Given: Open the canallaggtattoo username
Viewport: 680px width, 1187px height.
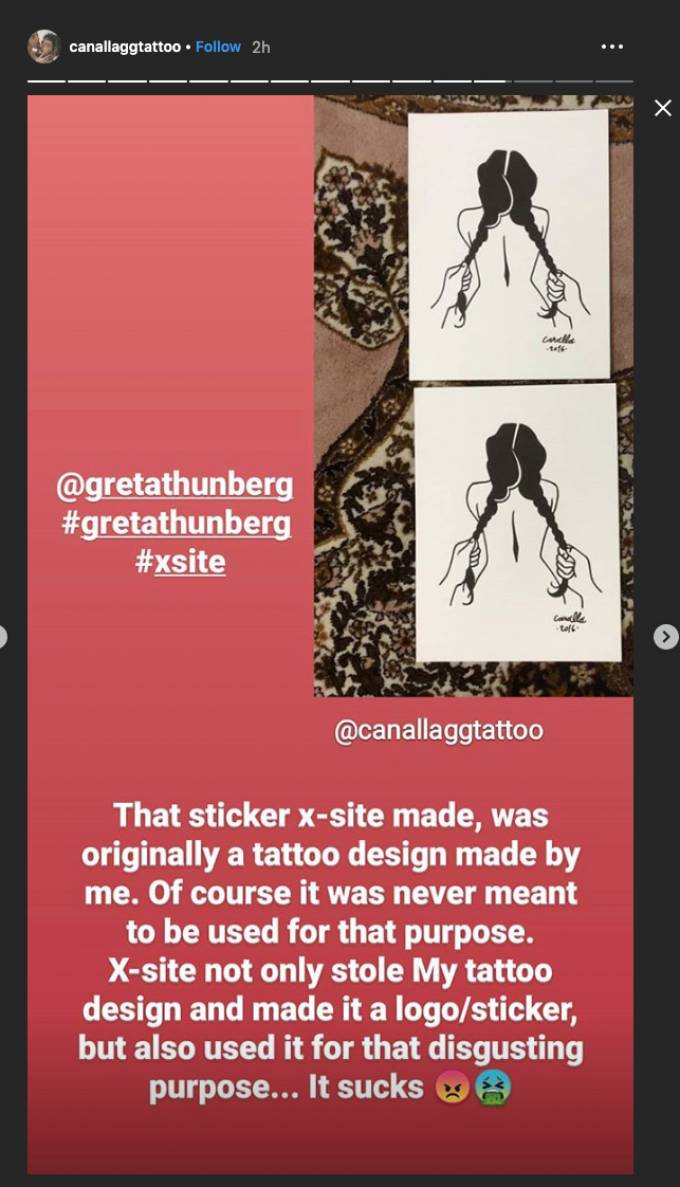Looking at the screenshot, I should (125, 47).
